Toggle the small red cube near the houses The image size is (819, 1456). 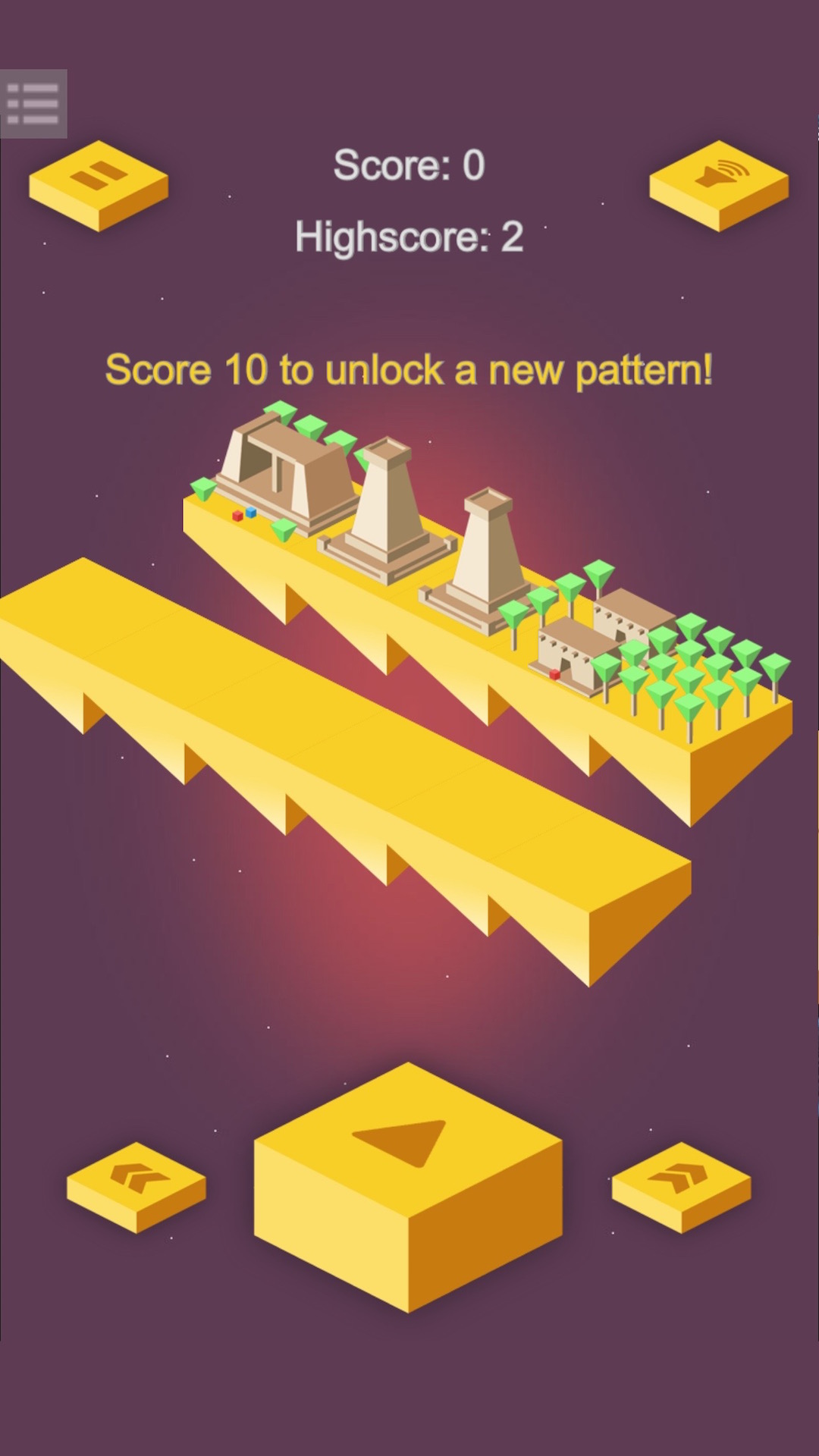click(x=554, y=675)
